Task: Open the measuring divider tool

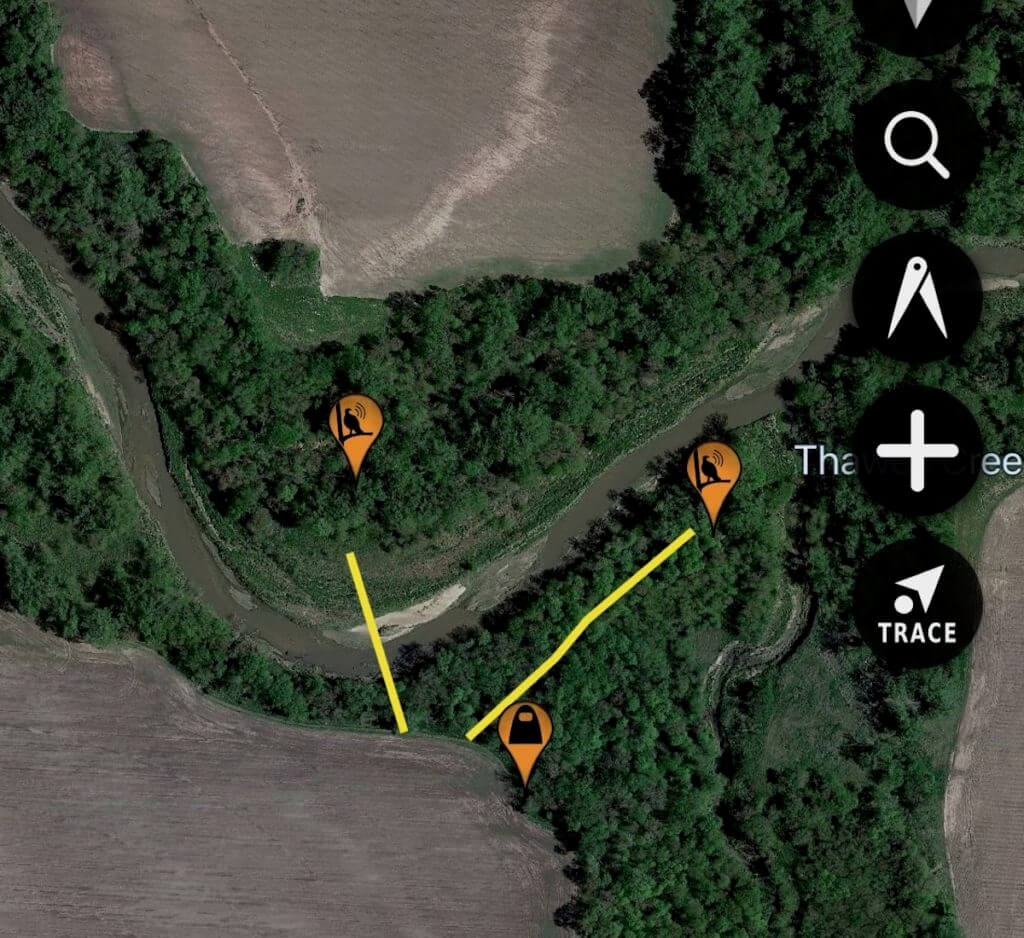Action: coord(917,297)
